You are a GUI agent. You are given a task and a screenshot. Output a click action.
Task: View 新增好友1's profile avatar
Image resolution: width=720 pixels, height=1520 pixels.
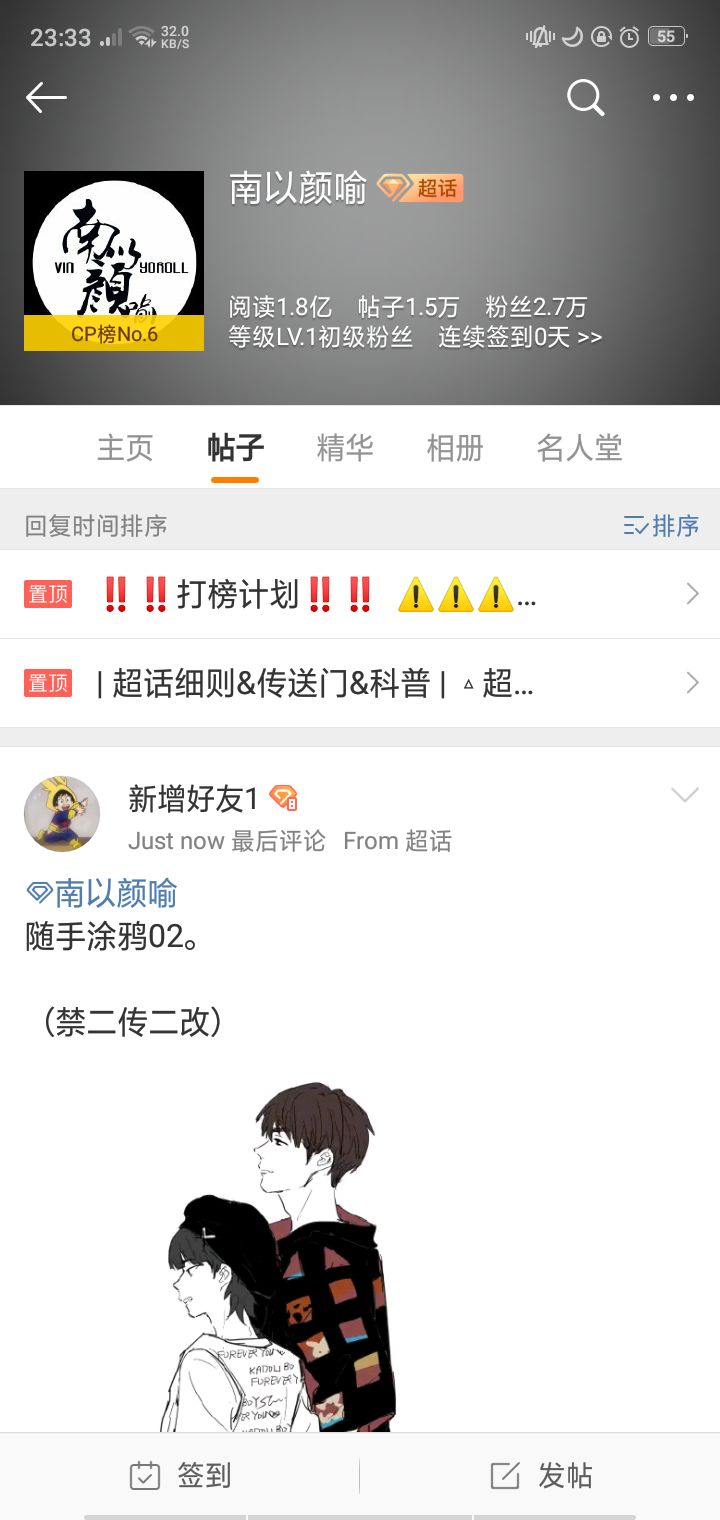(x=62, y=813)
